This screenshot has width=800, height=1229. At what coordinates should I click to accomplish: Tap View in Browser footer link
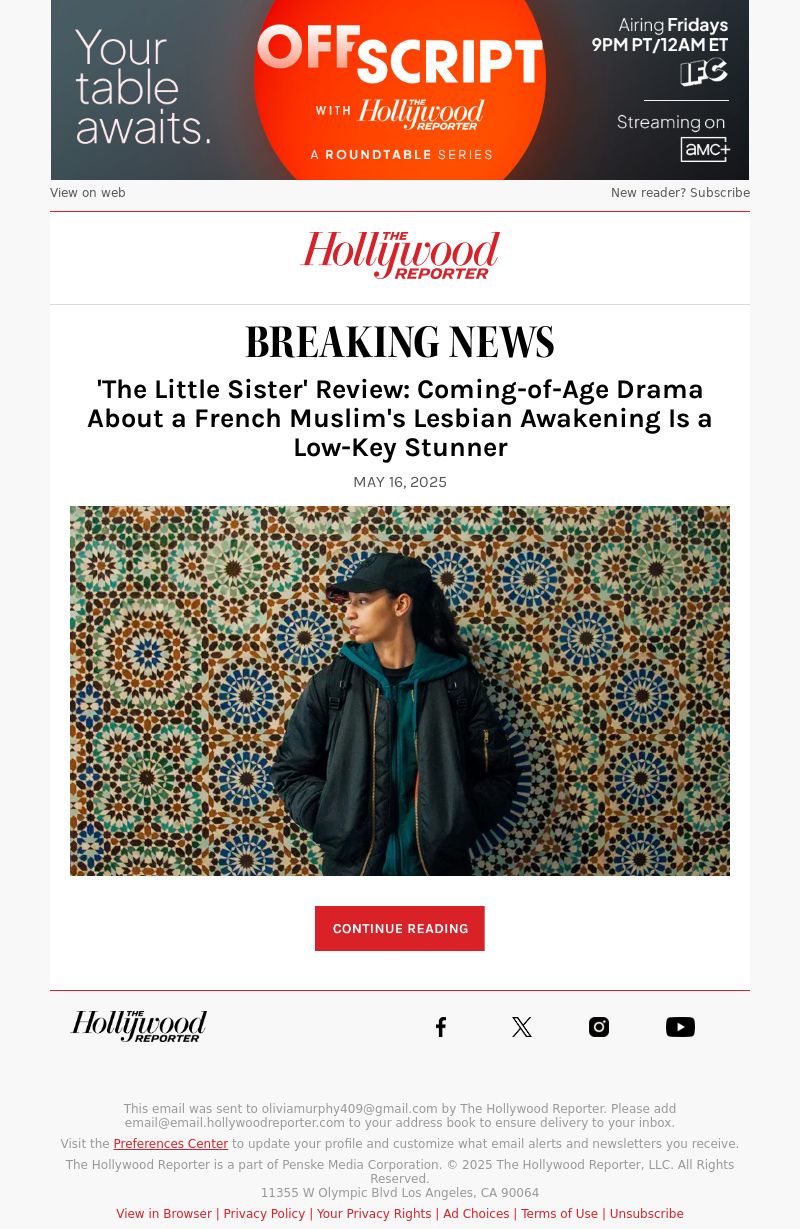(x=164, y=1214)
